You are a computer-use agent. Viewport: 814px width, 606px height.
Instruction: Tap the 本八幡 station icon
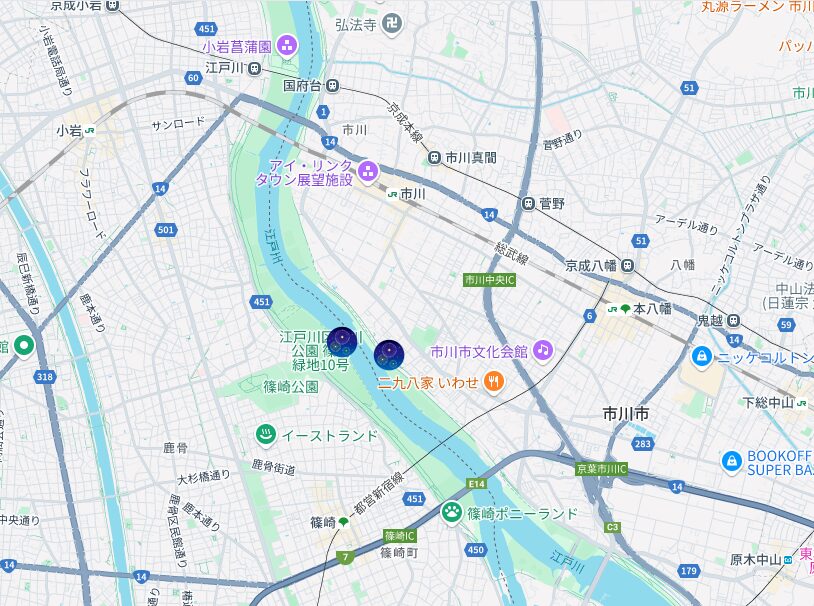pos(626,309)
